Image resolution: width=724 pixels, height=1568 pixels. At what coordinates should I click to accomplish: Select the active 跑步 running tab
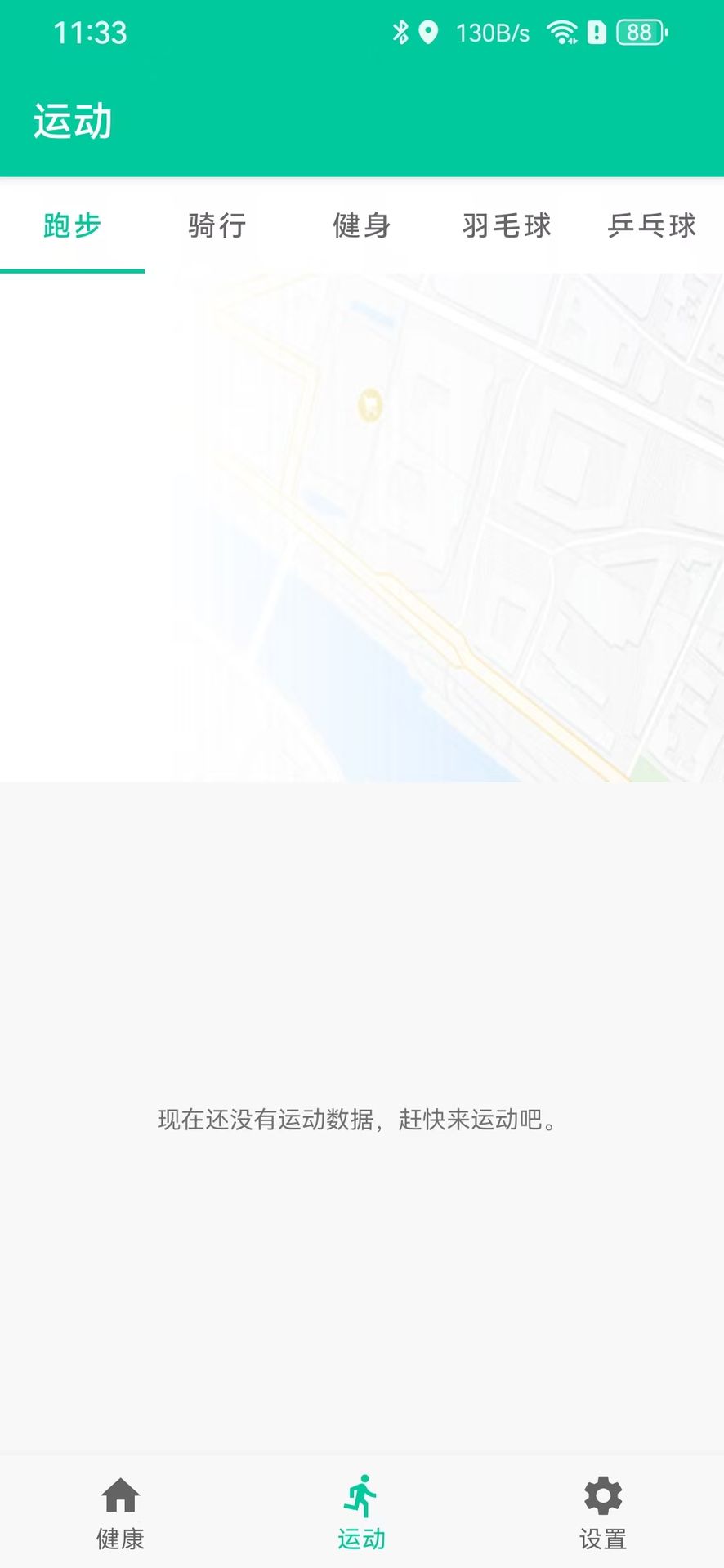[x=72, y=226]
